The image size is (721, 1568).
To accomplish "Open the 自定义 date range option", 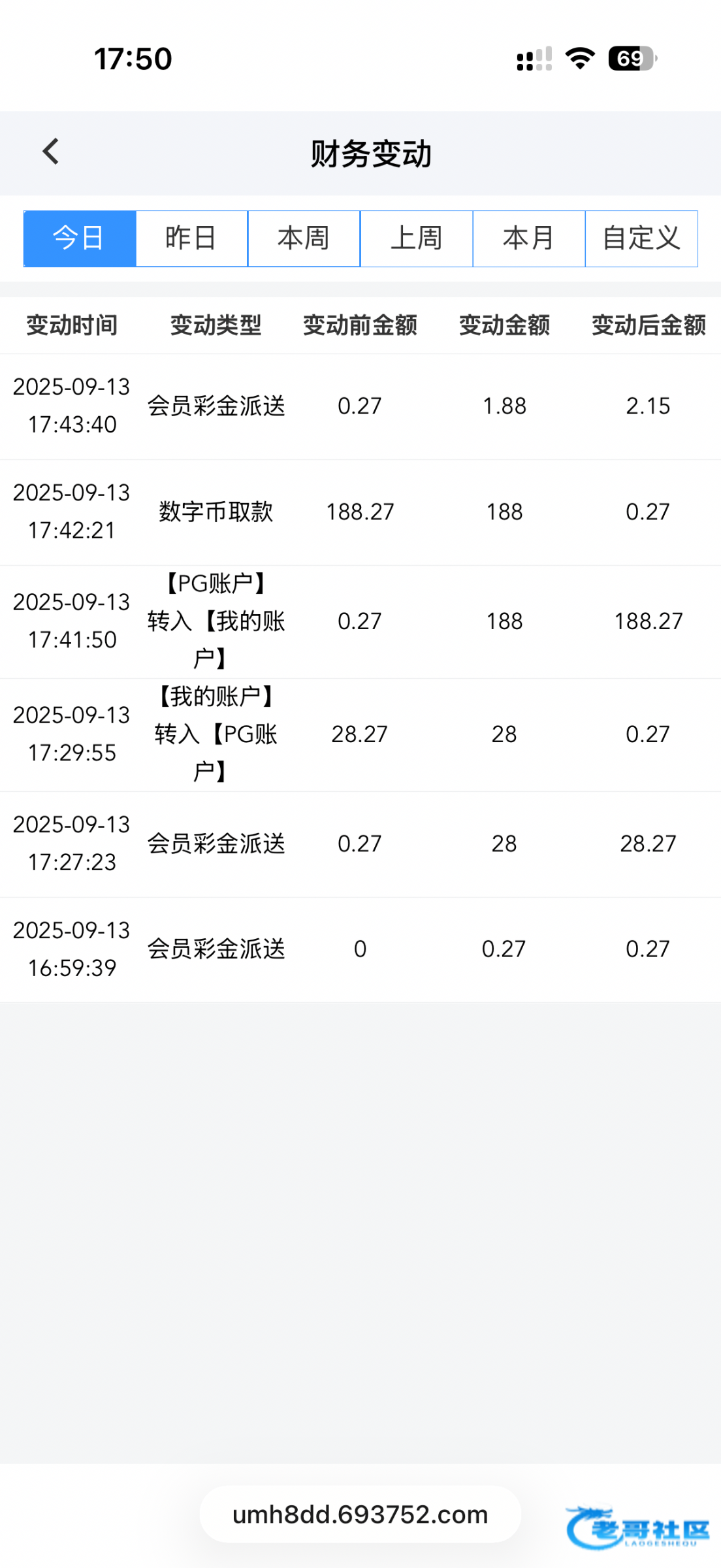I will point(641,238).
